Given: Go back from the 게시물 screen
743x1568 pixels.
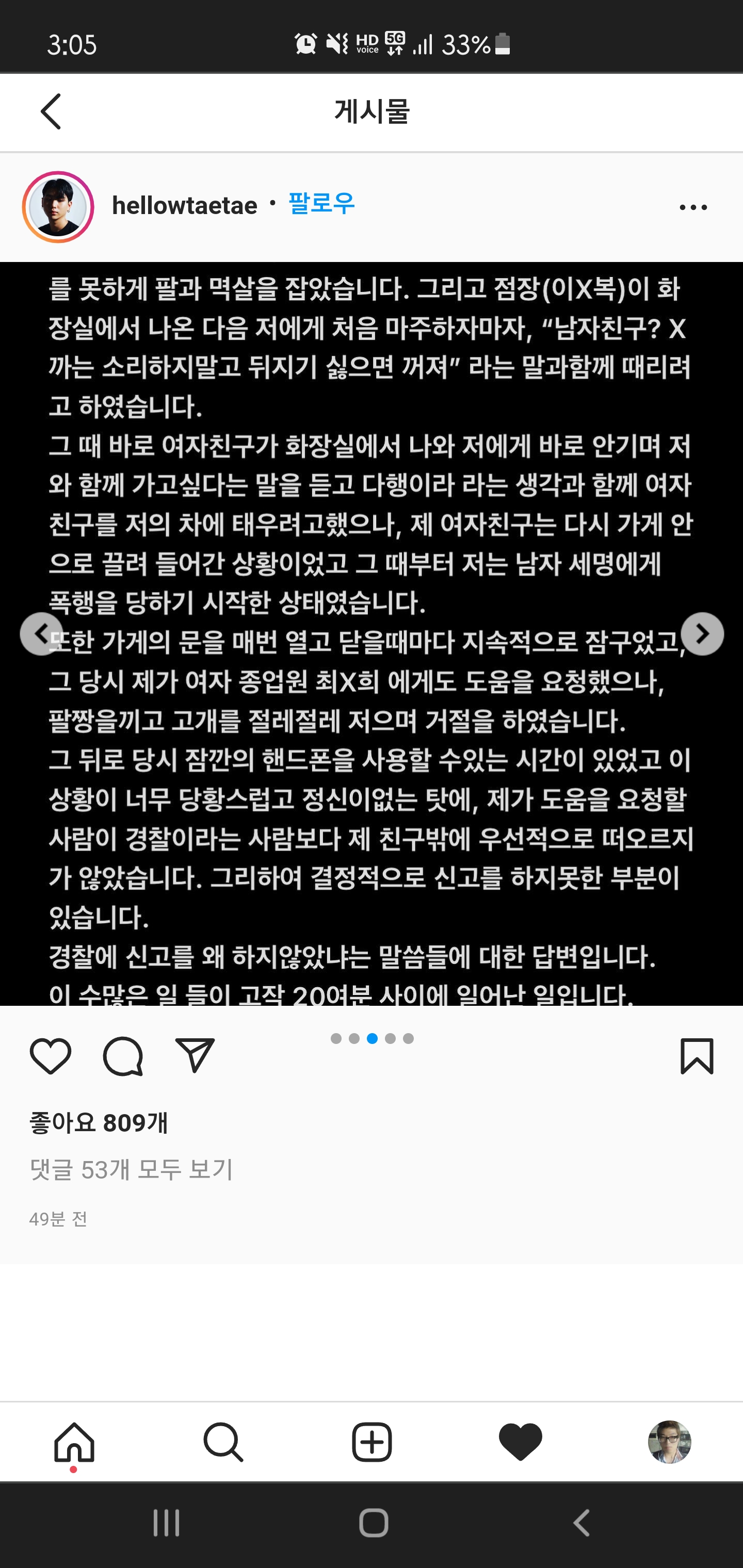Looking at the screenshot, I should [x=51, y=111].
